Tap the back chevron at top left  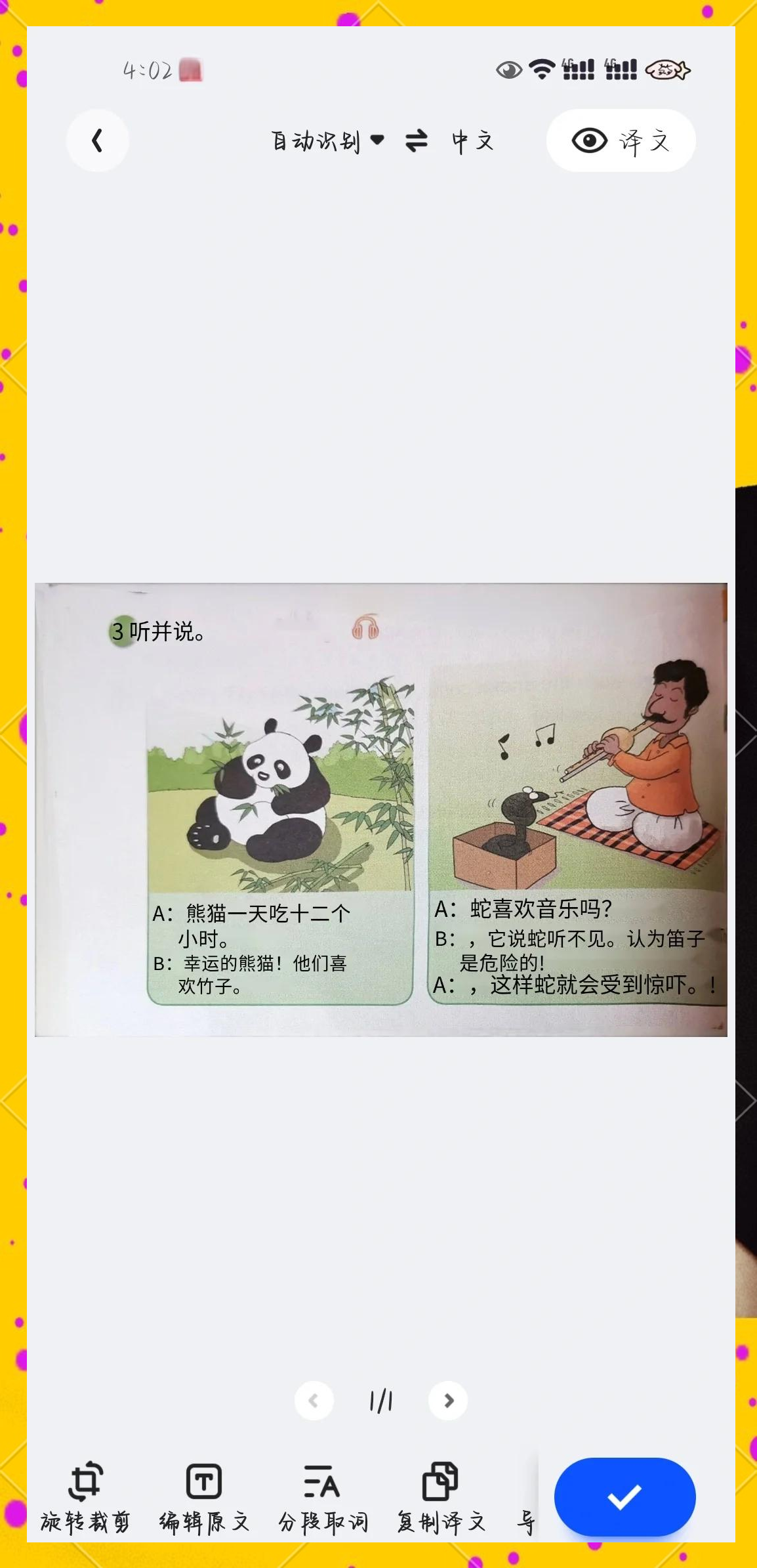click(x=97, y=140)
